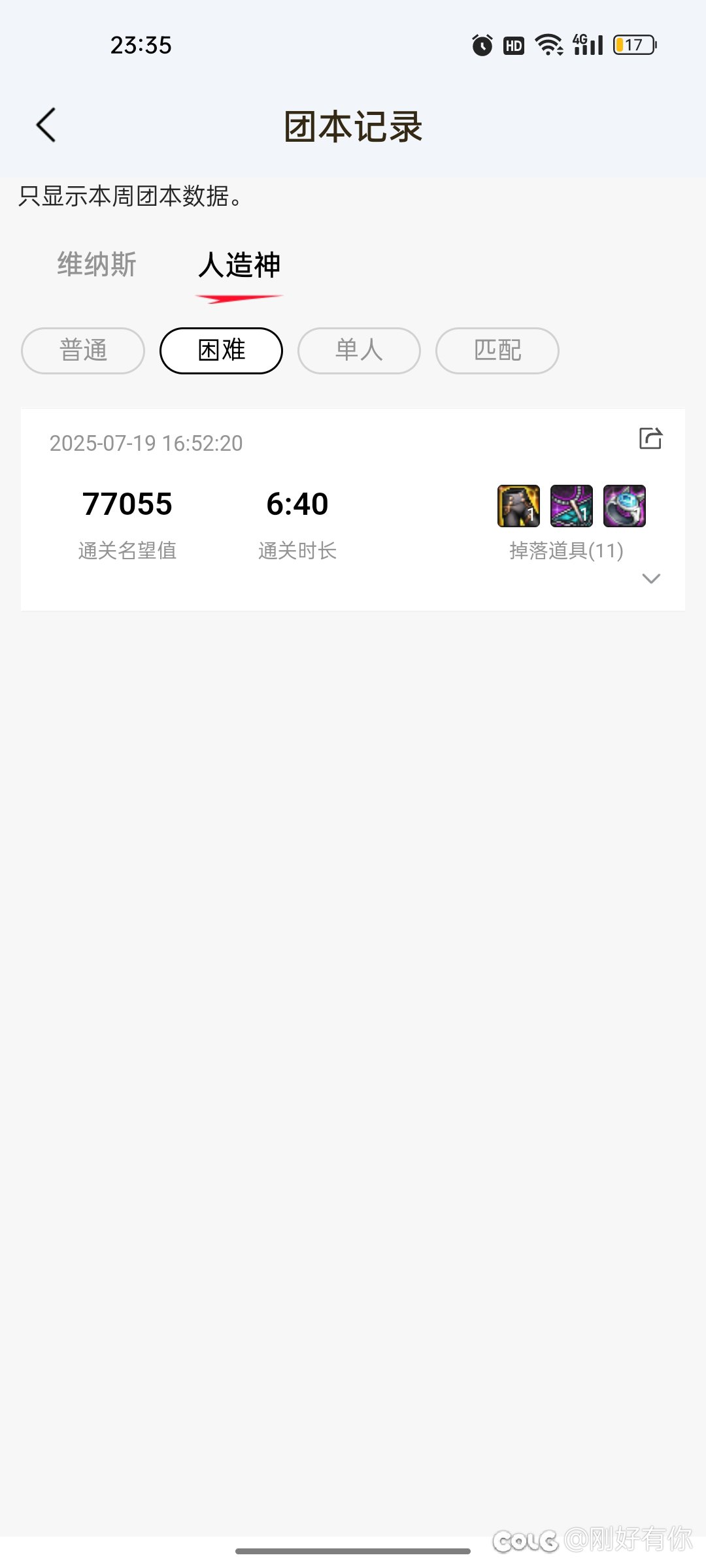Filter by 普通 difficulty
Image resolution: width=706 pixels, height=1568 pixels.
(83, 351)
